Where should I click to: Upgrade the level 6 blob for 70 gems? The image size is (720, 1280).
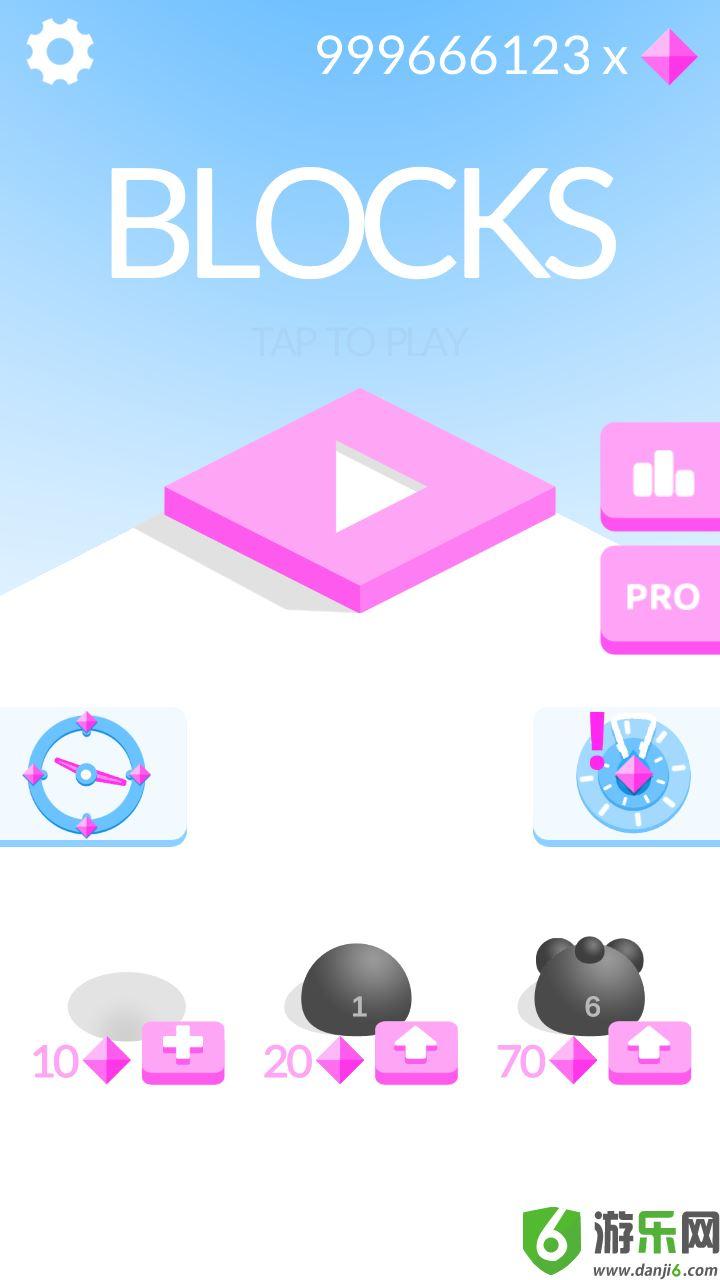tap(649, 1051)
